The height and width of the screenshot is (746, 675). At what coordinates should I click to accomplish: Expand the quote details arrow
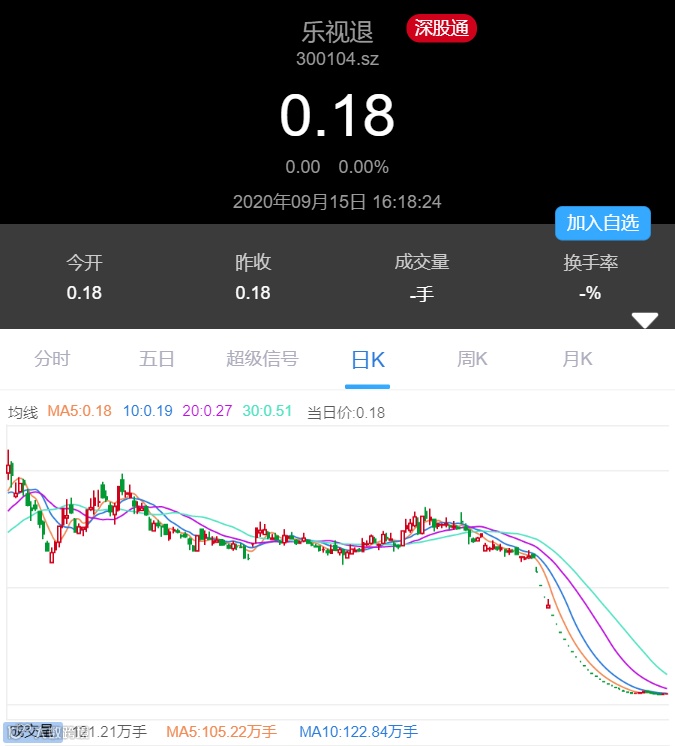pyautogui.click(x=645, y=320)
